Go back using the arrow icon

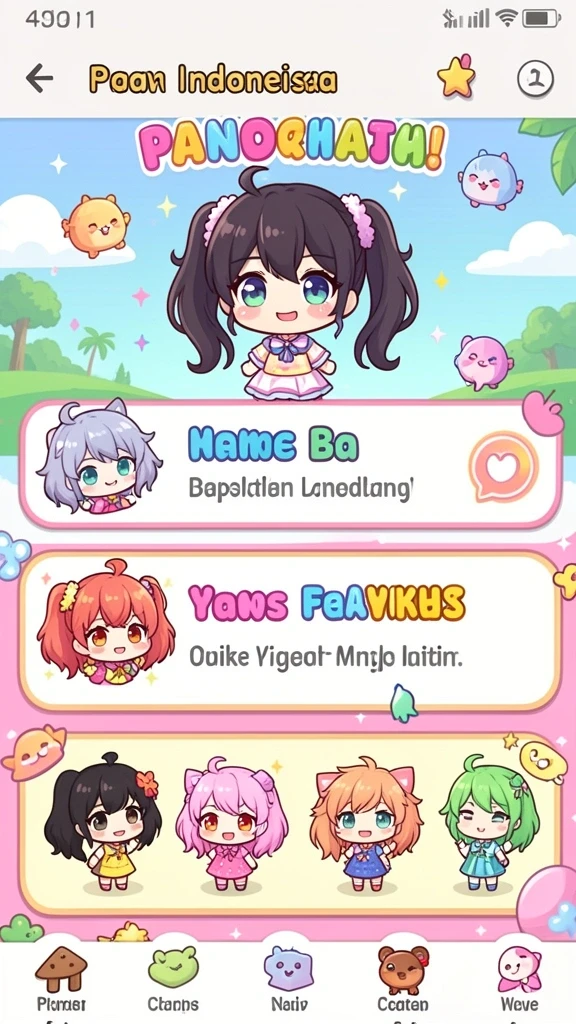point(40,79)
